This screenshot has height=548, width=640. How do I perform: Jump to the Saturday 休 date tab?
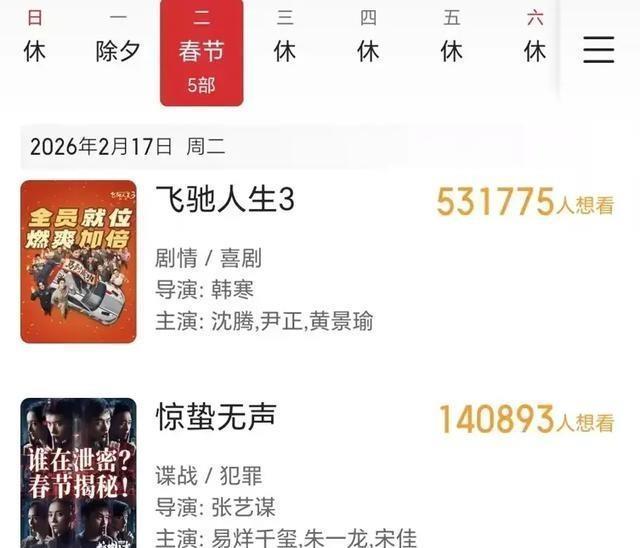(x=535, y=40)
